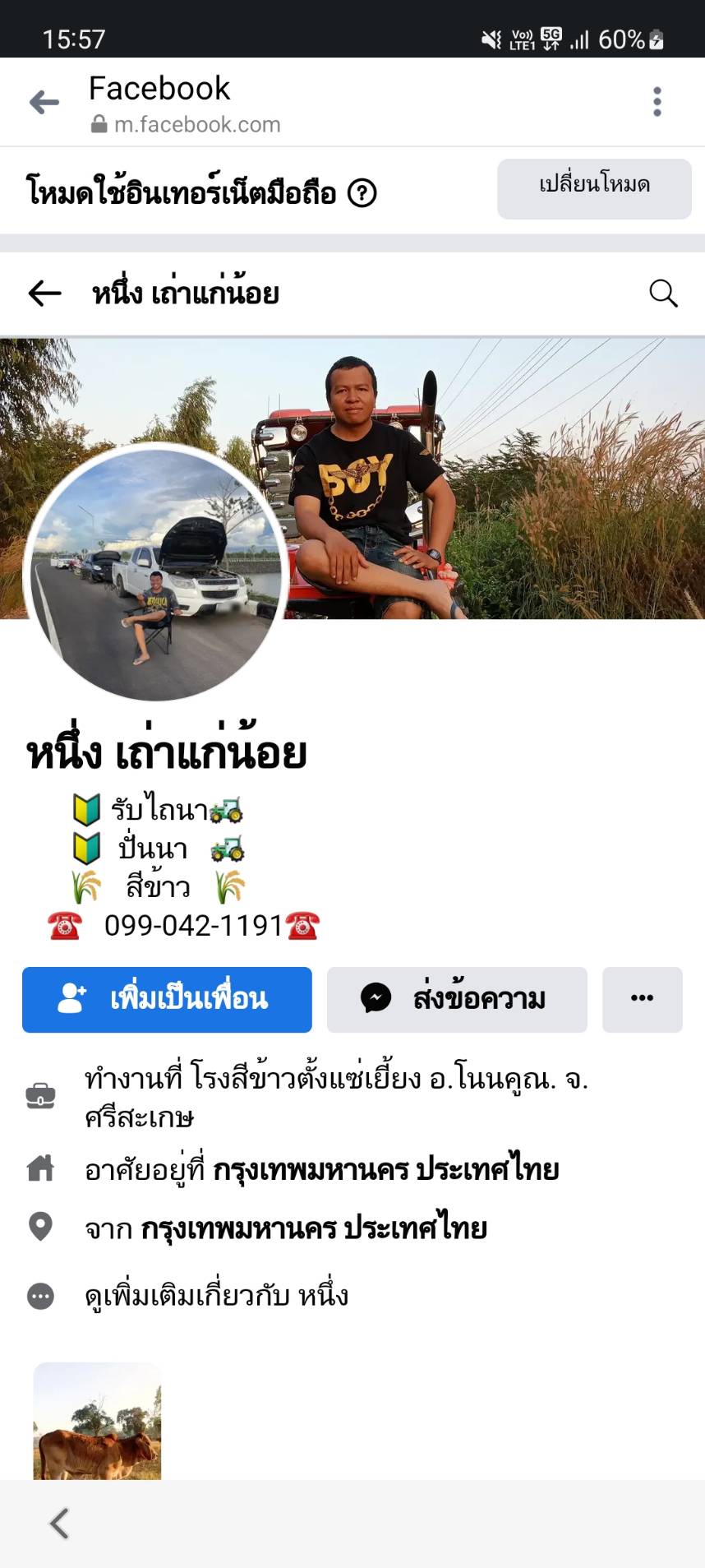Tap เพิ่มเป็นเพื่อน to add friend
Image resolution: width=705 pixels, height=1568 pixels.
tap(167, 999)
